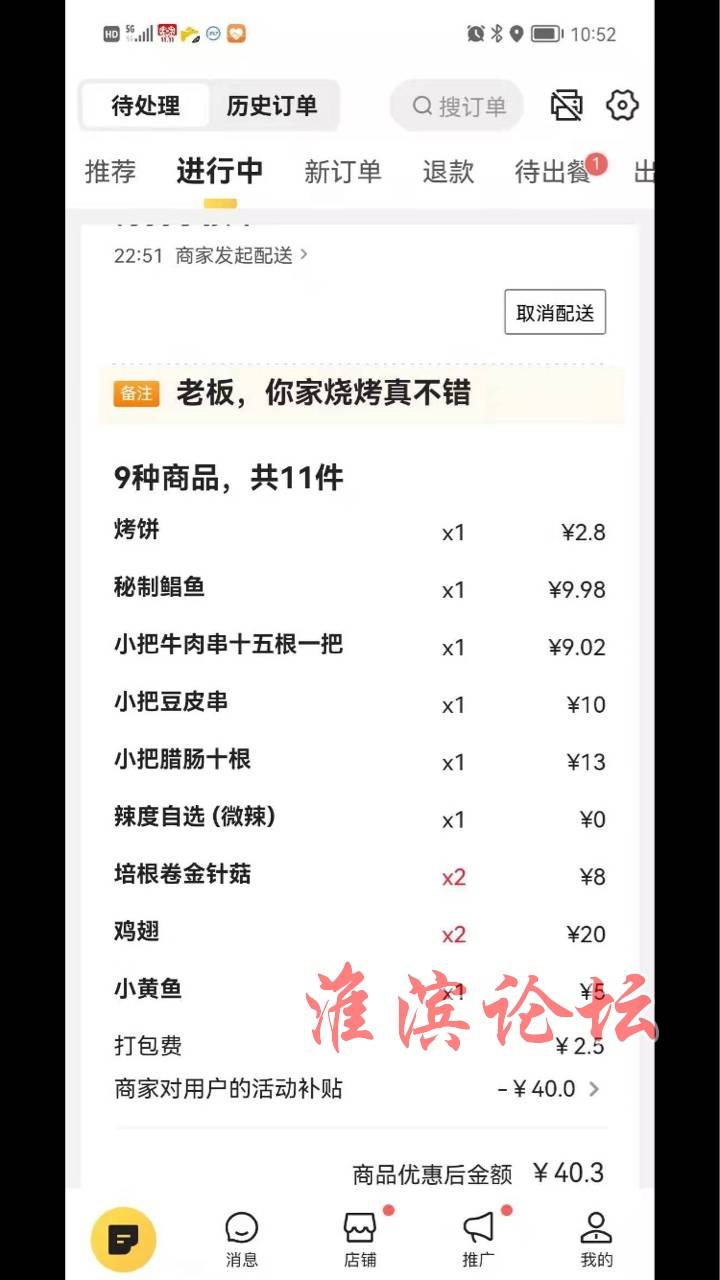
Task: Open 商家发起配送 delivery details
Action: (242, 255)
